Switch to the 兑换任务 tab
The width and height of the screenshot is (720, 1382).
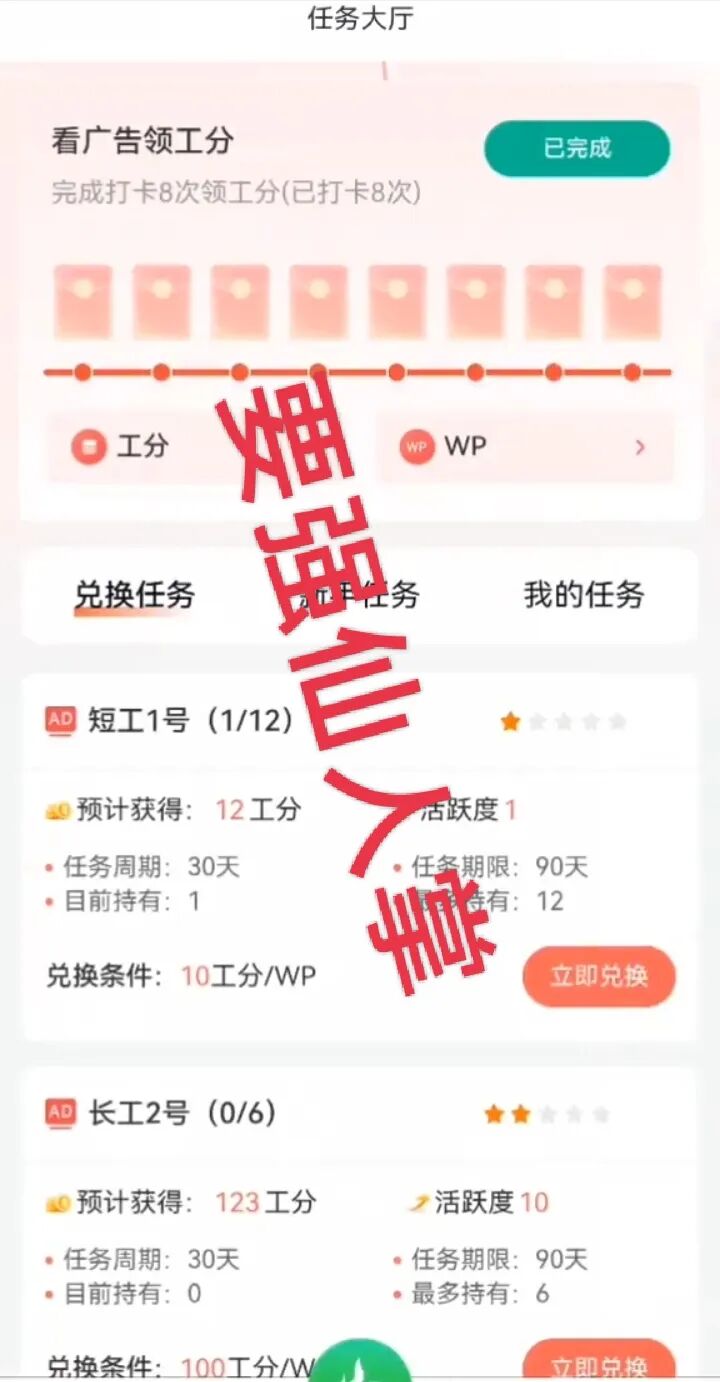(x=134, y=596)
